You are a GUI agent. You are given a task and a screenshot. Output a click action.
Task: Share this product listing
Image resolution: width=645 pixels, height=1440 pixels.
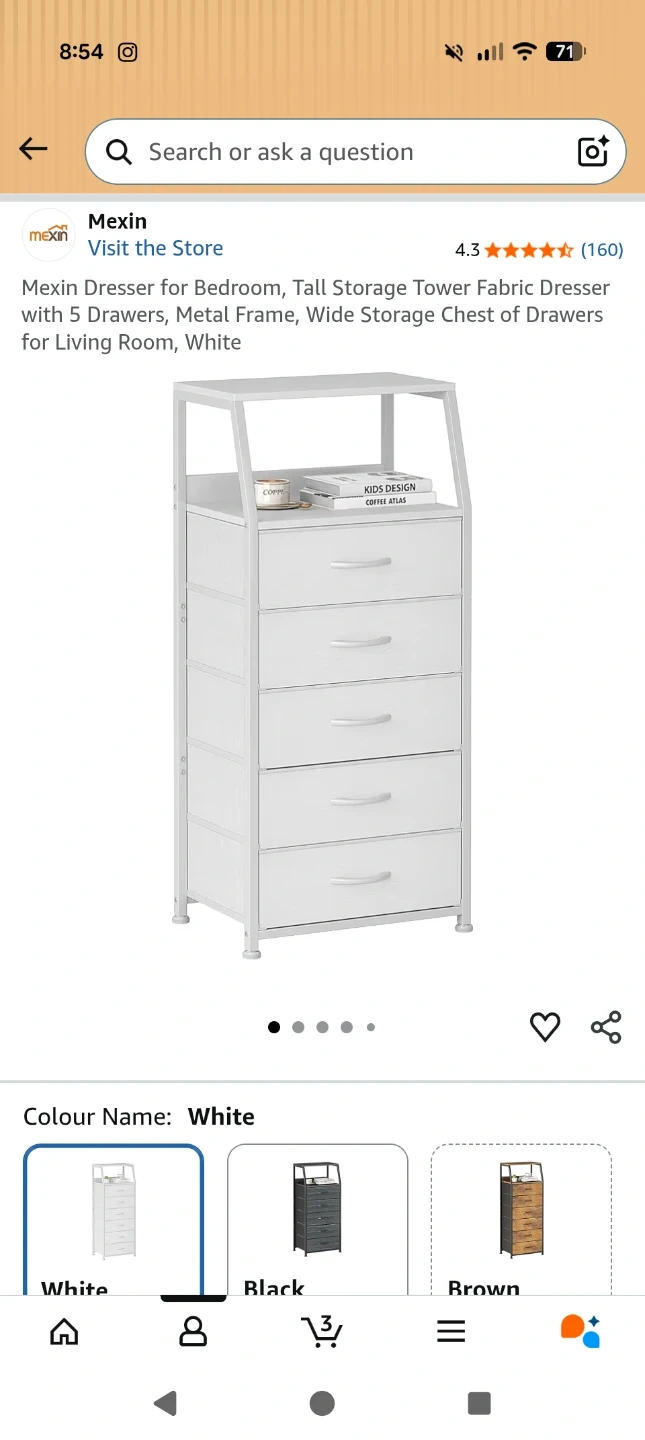tap(606, 1027)
